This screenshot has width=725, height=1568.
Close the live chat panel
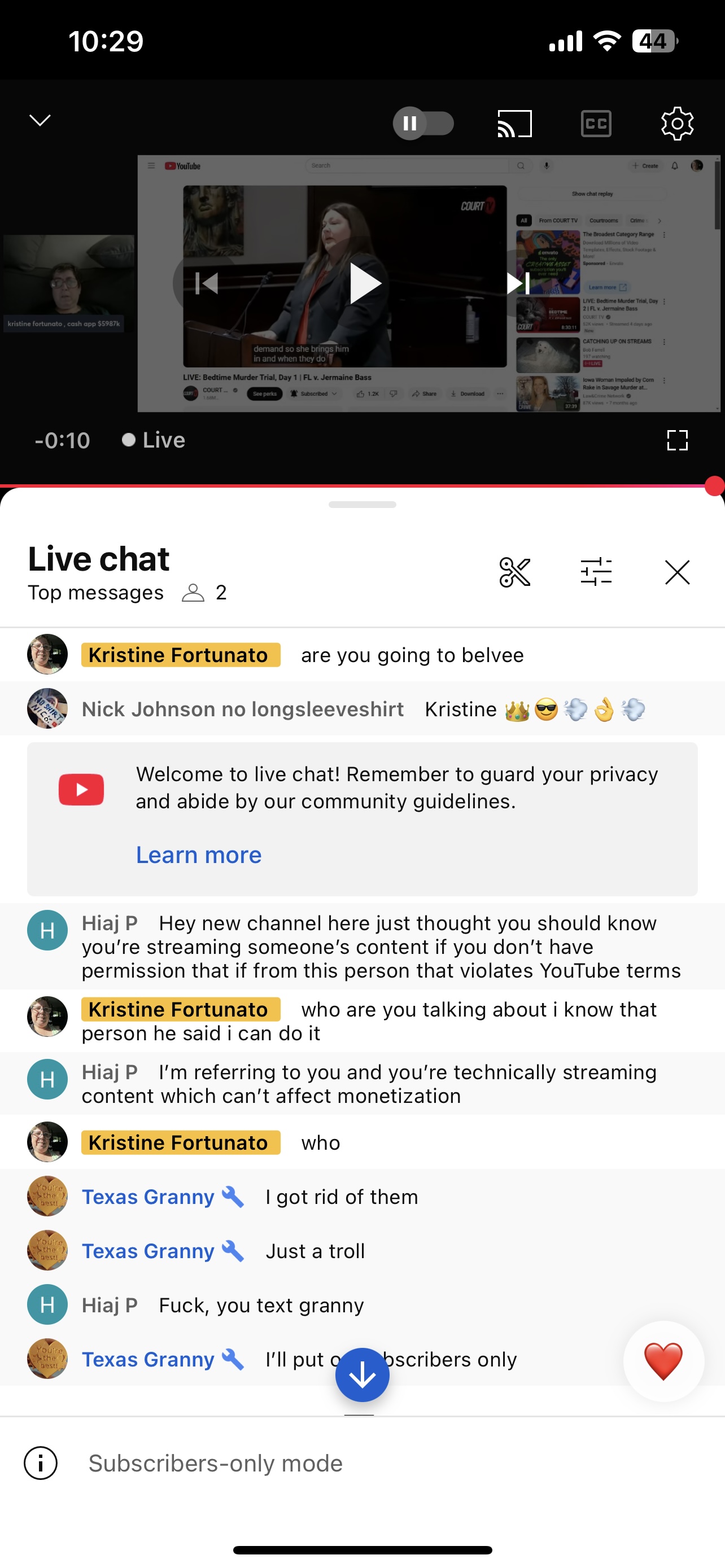(677, 572)
